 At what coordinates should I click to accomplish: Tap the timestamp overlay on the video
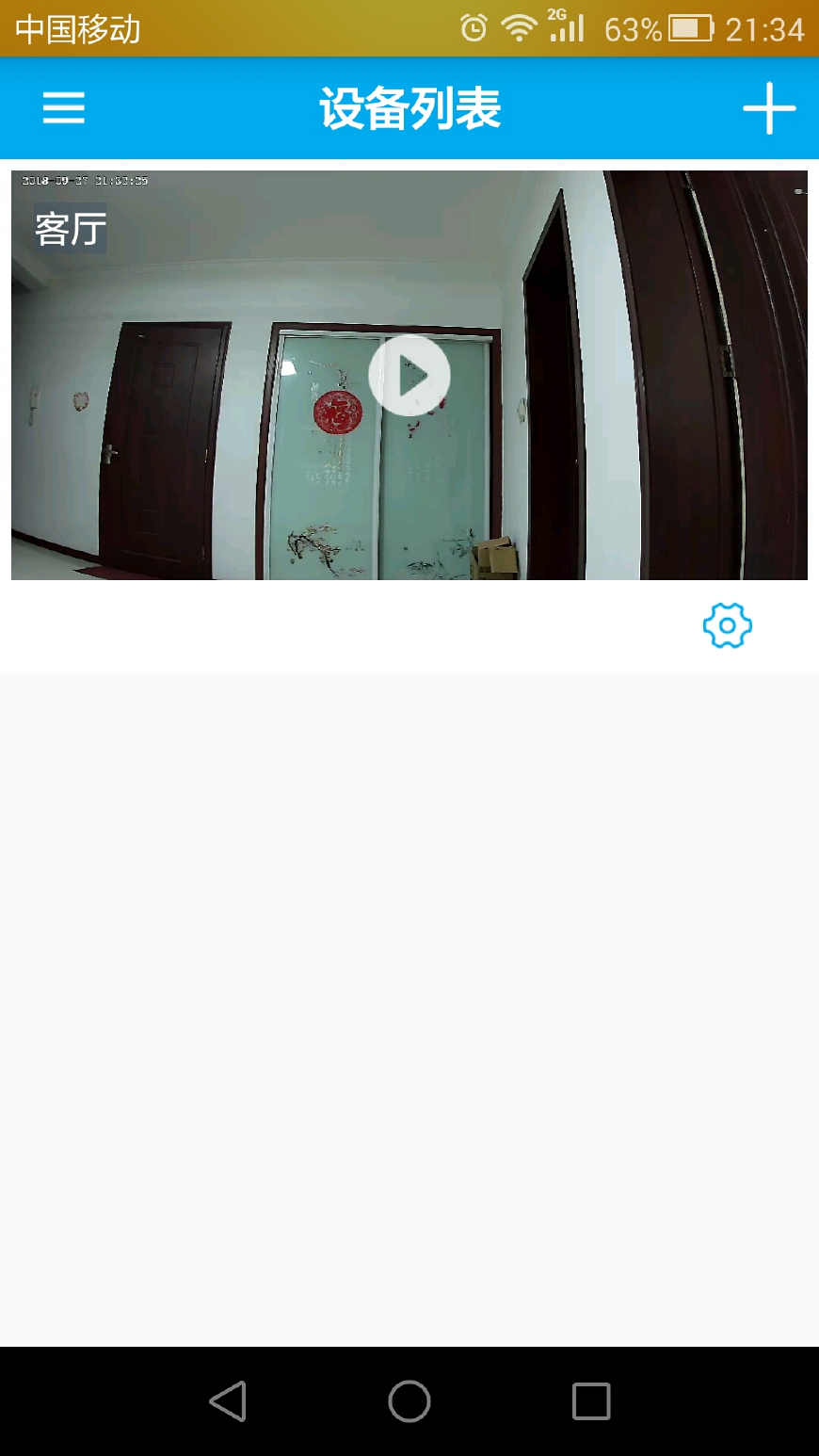pyautogui.click(x=83, y=180)
